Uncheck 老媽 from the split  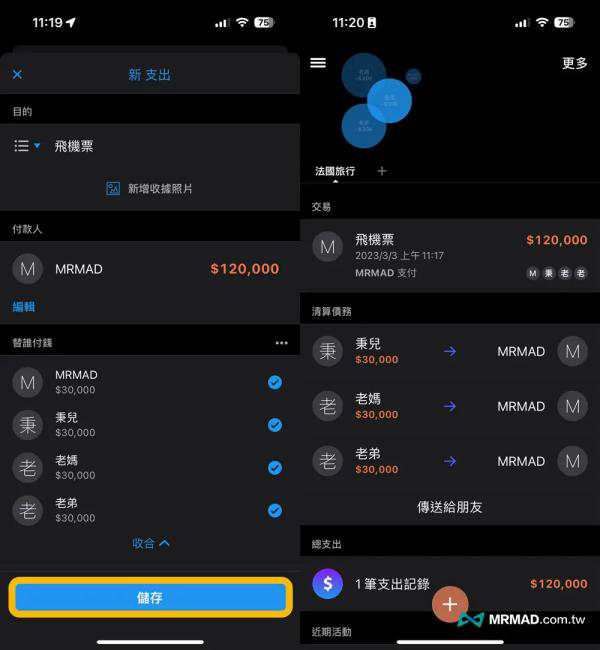[x=275, y=467]
